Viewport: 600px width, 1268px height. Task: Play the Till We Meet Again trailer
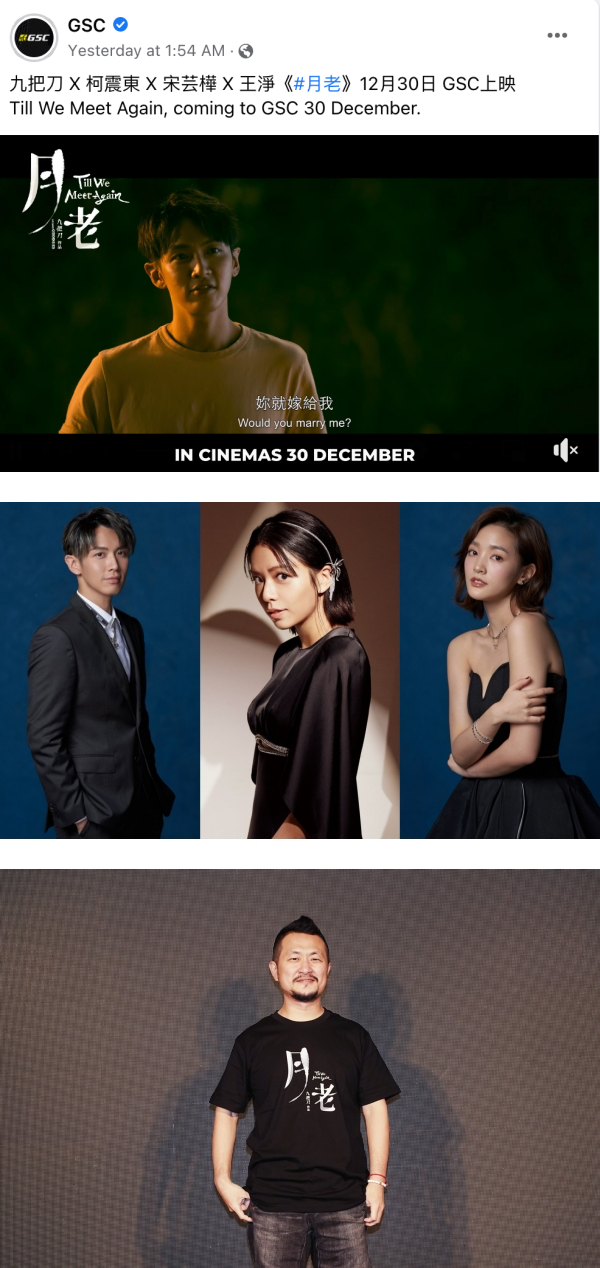(x=300, y=300)
